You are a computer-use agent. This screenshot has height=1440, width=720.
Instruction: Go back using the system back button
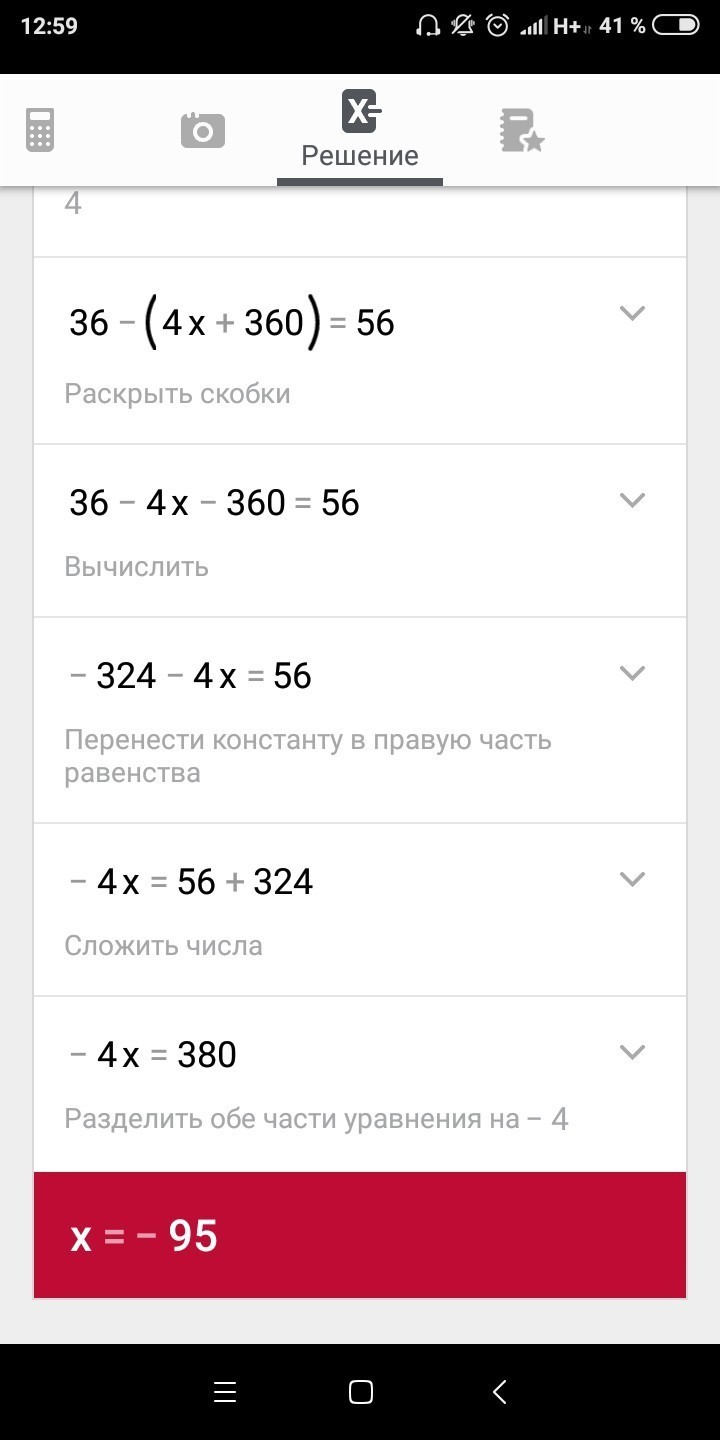500,1392
